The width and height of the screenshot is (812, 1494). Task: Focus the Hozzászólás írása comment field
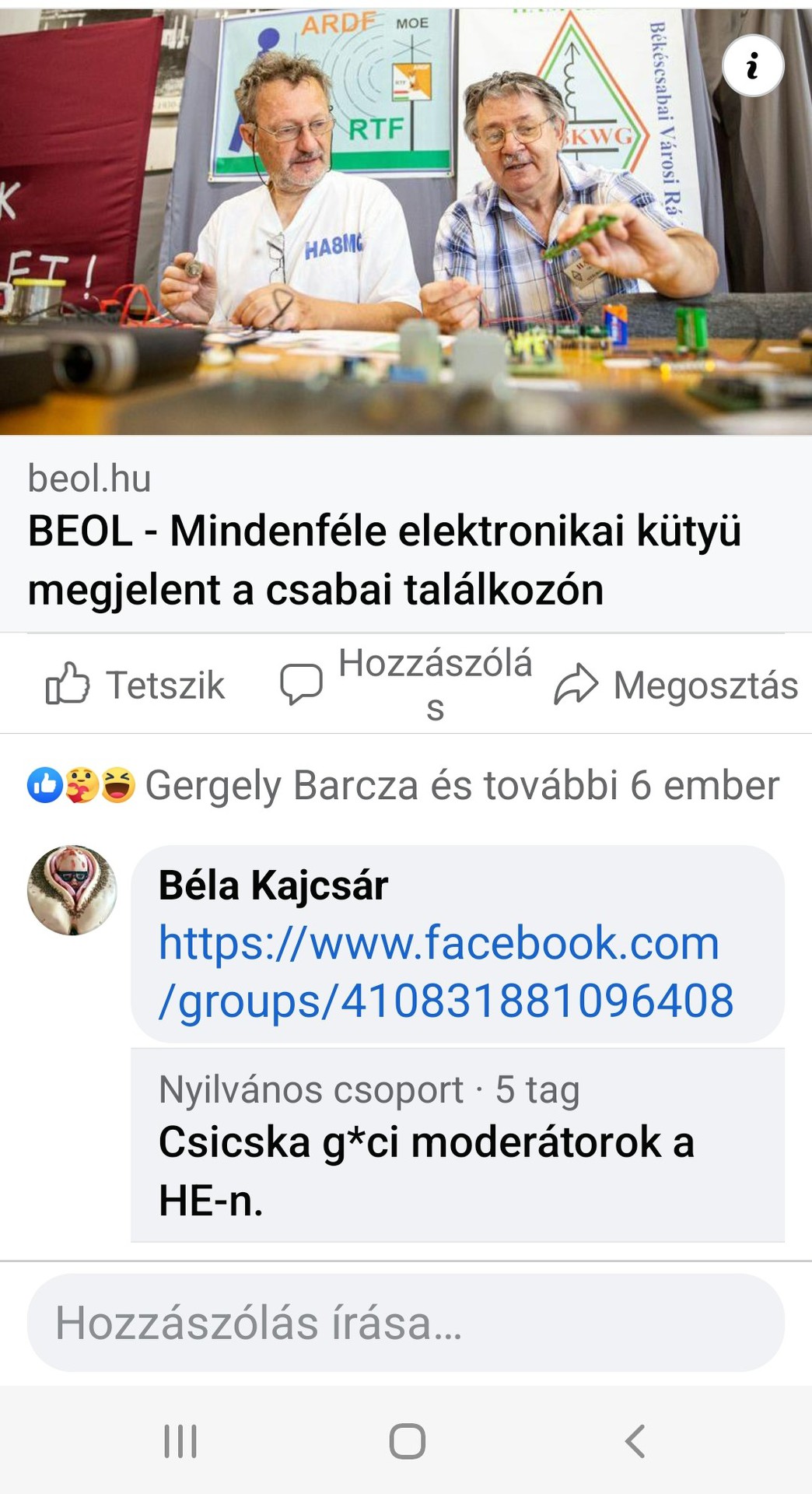405,1323
